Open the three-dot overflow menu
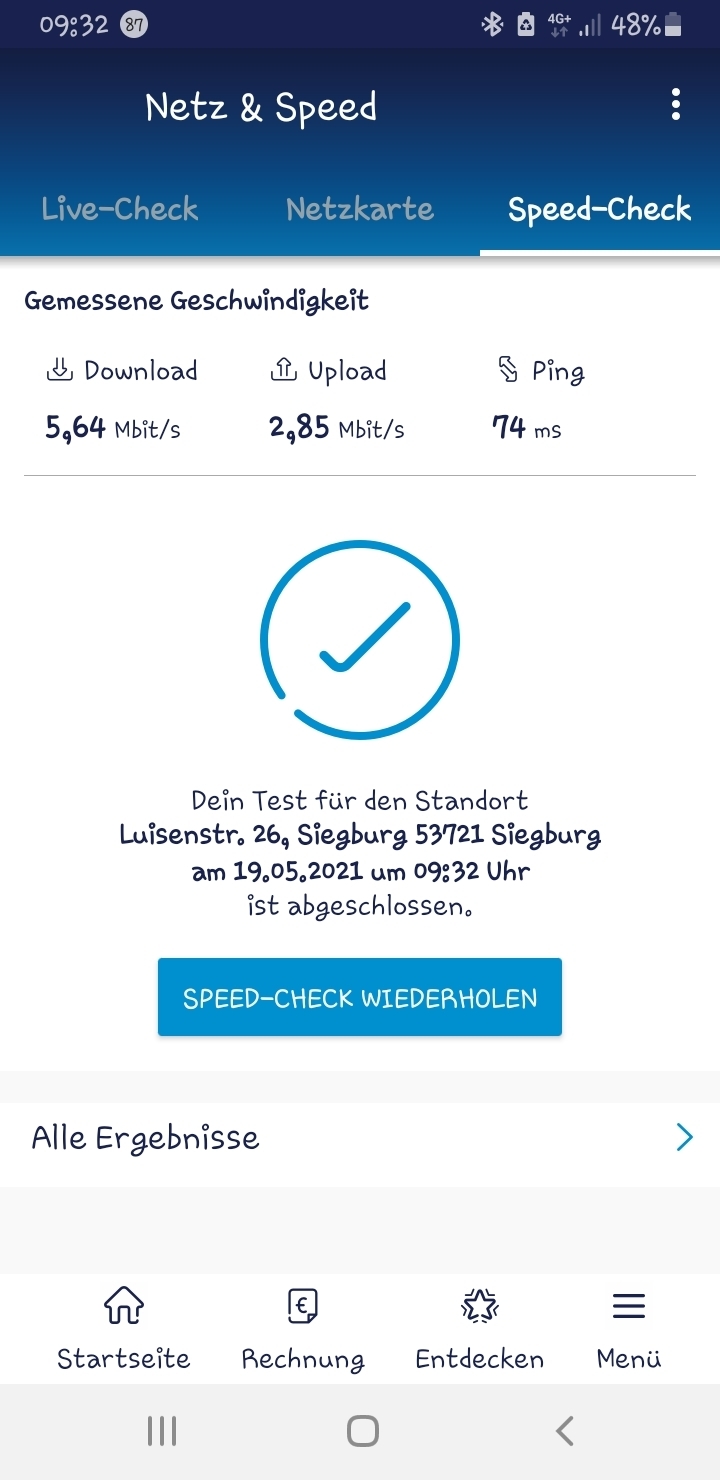The width and height of the screenshot is (720, 1480). click(676, 105)
